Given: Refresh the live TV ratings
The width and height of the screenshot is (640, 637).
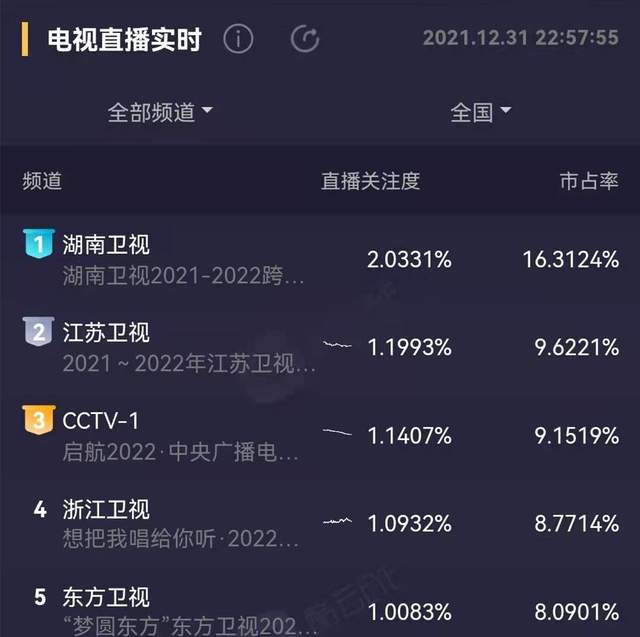Looking at the screenshot, I should [304, 39].
